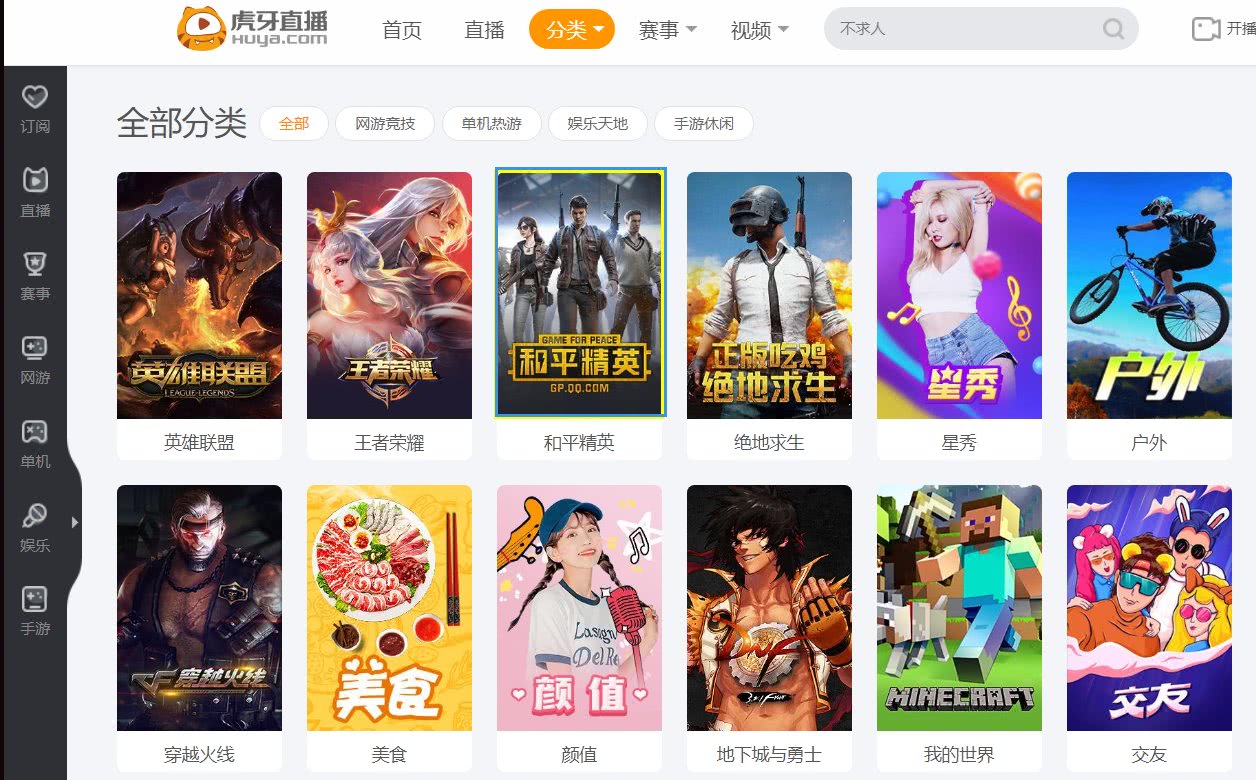Open 娱乐 in the left sidebar

click(x=35, y=528)
